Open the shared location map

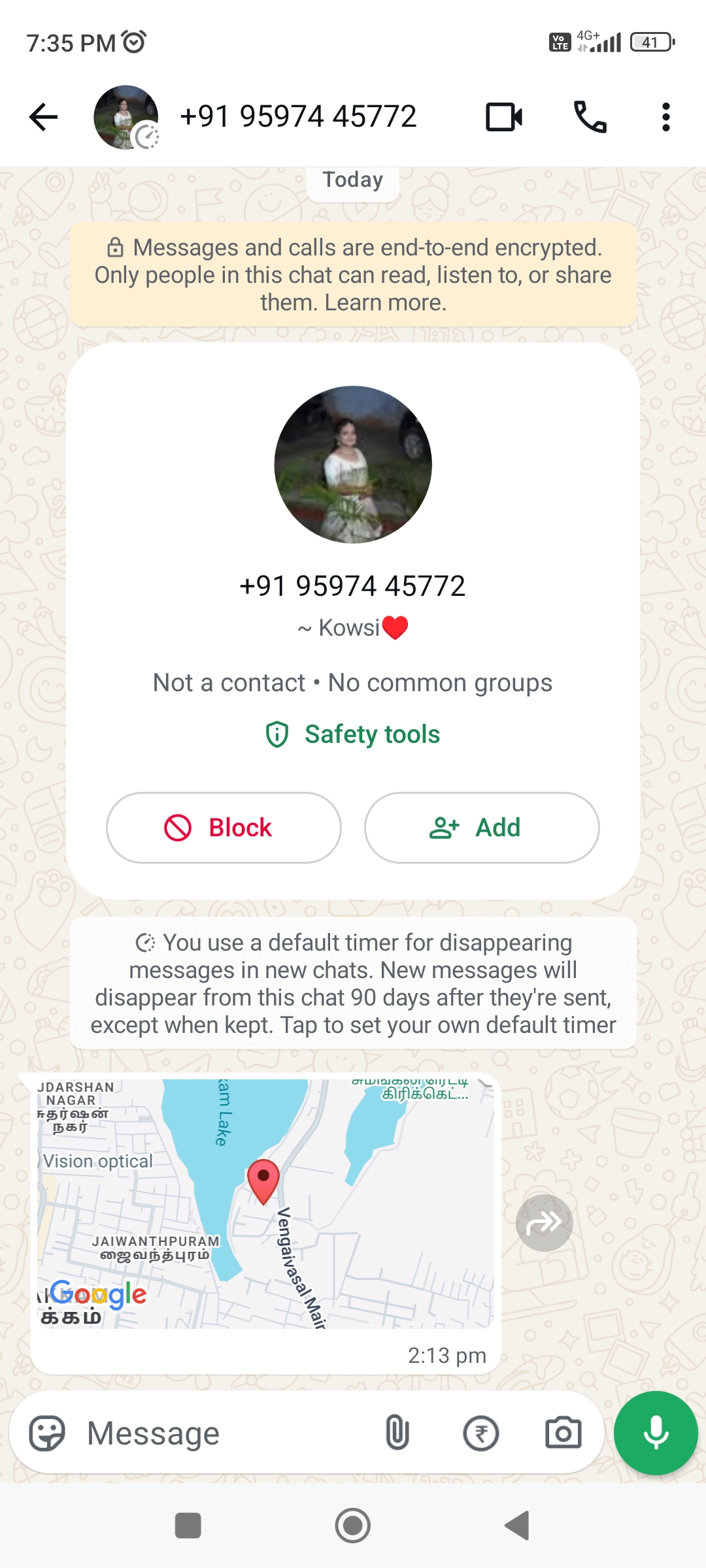(x=265, y=1203)
